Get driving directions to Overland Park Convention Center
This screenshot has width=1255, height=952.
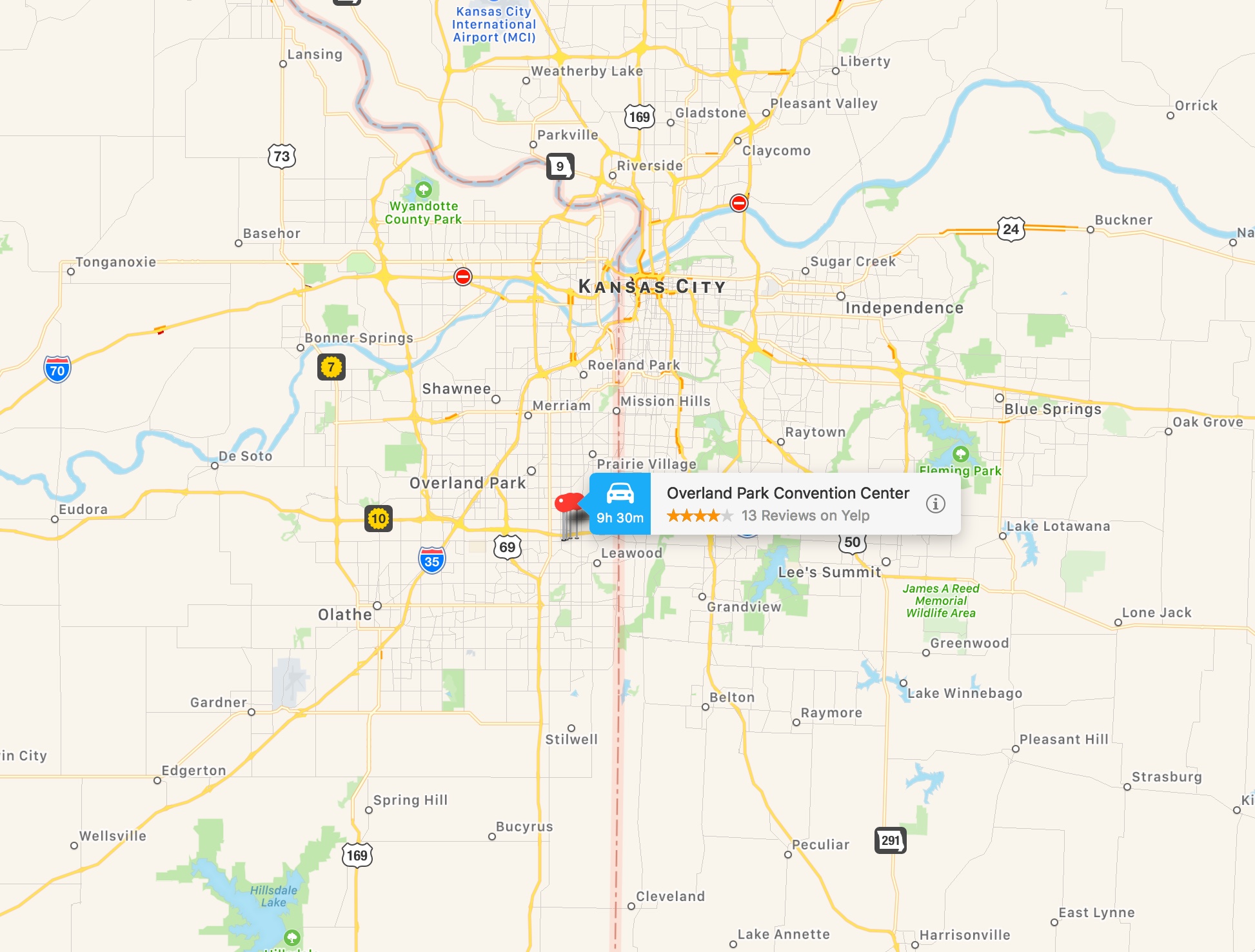(619, 504)
